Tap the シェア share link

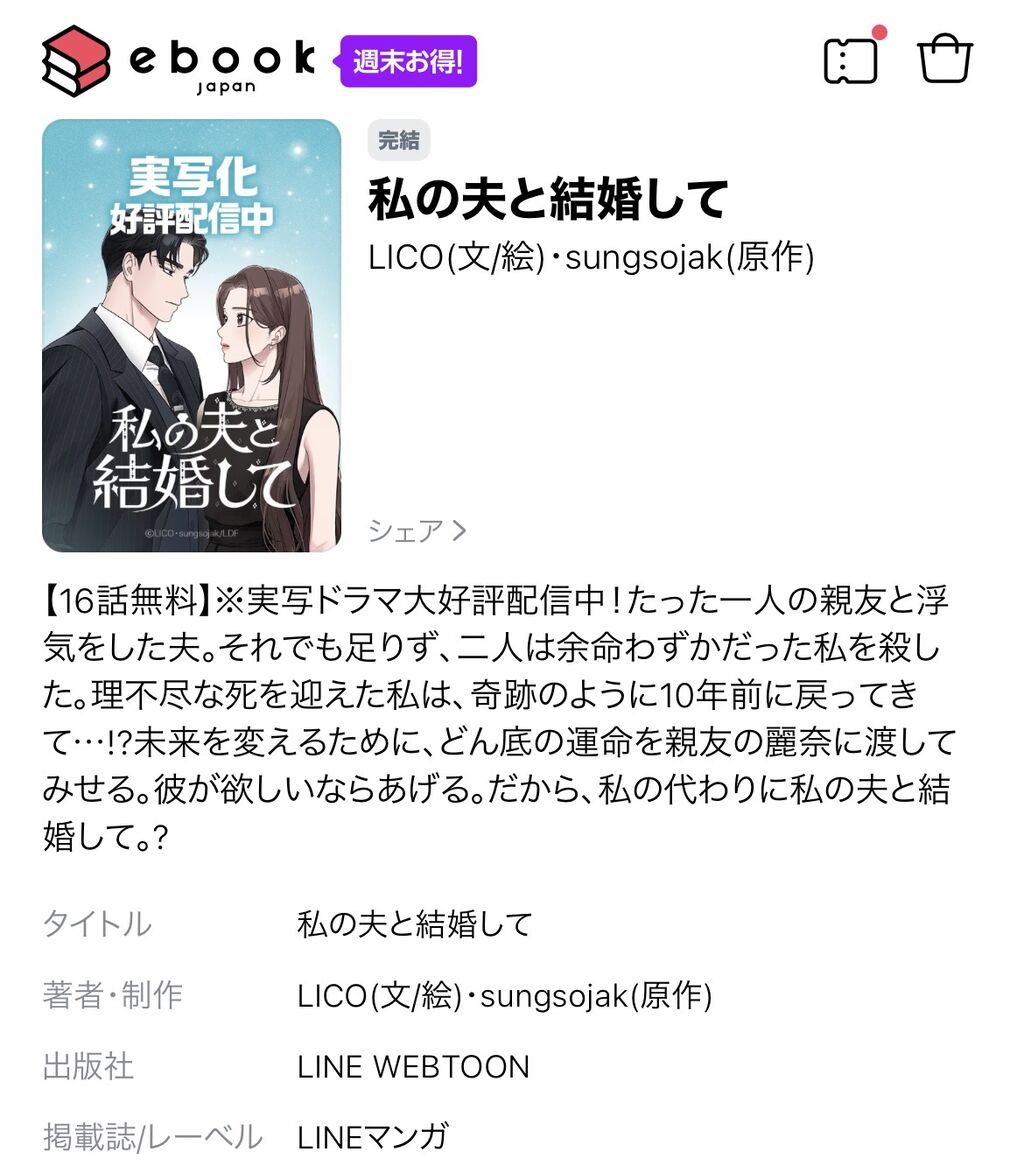pyautogui.click(x=417, y=530)
